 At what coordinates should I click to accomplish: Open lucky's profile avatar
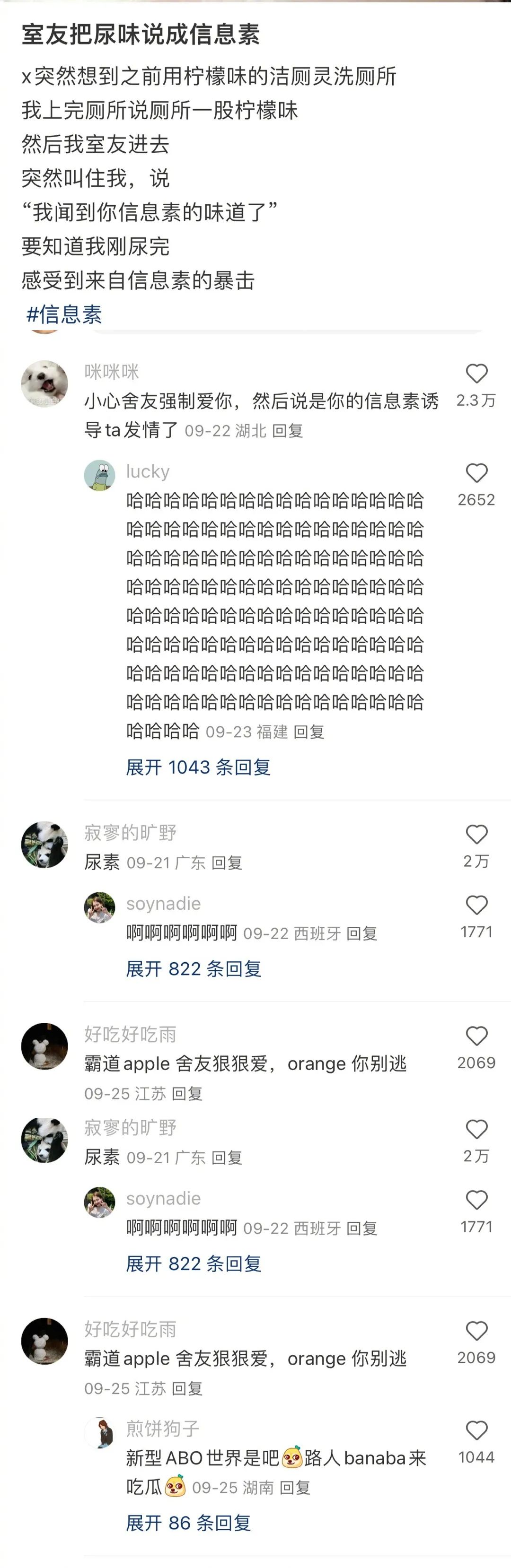(x=99, y=475)
